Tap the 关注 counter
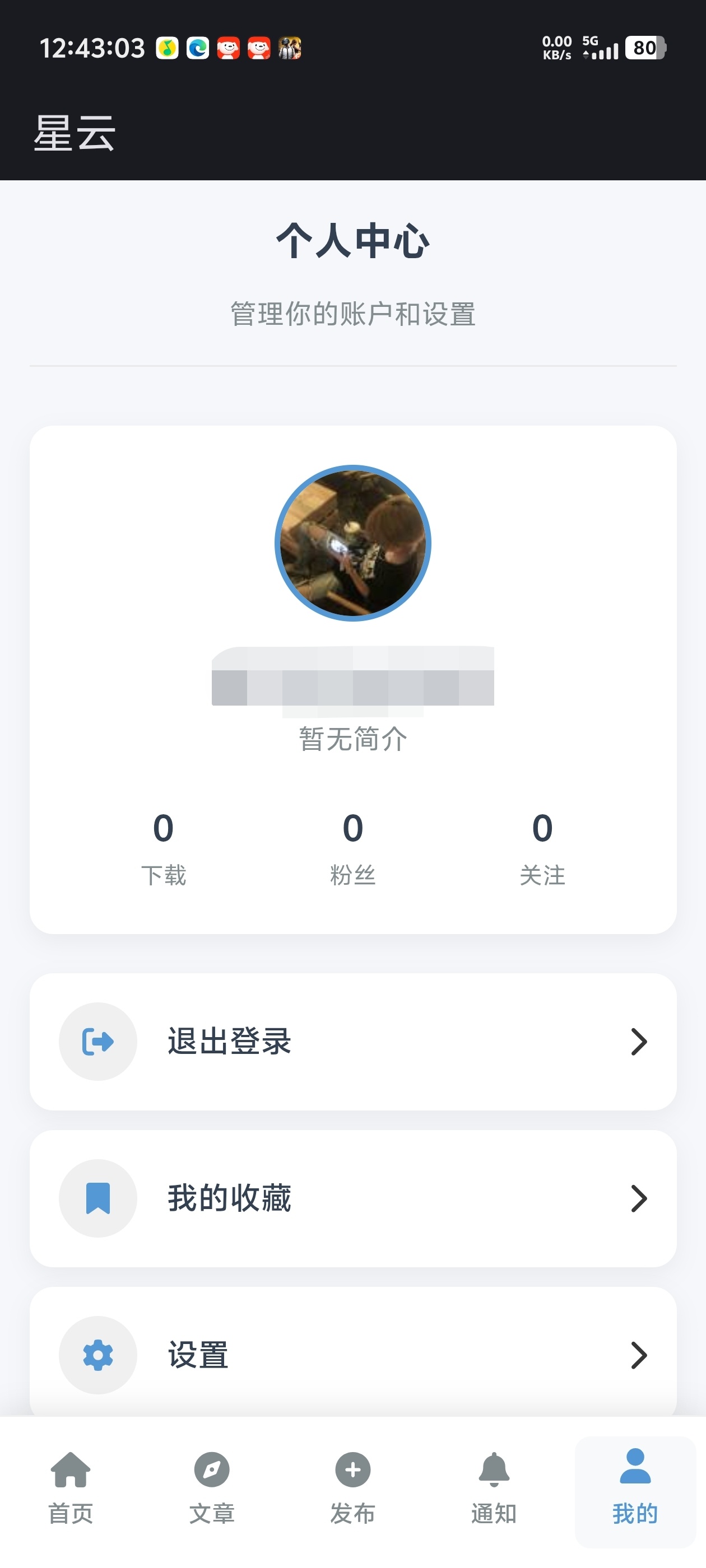Screen dimensions: 706x1568 click(541, 846)
